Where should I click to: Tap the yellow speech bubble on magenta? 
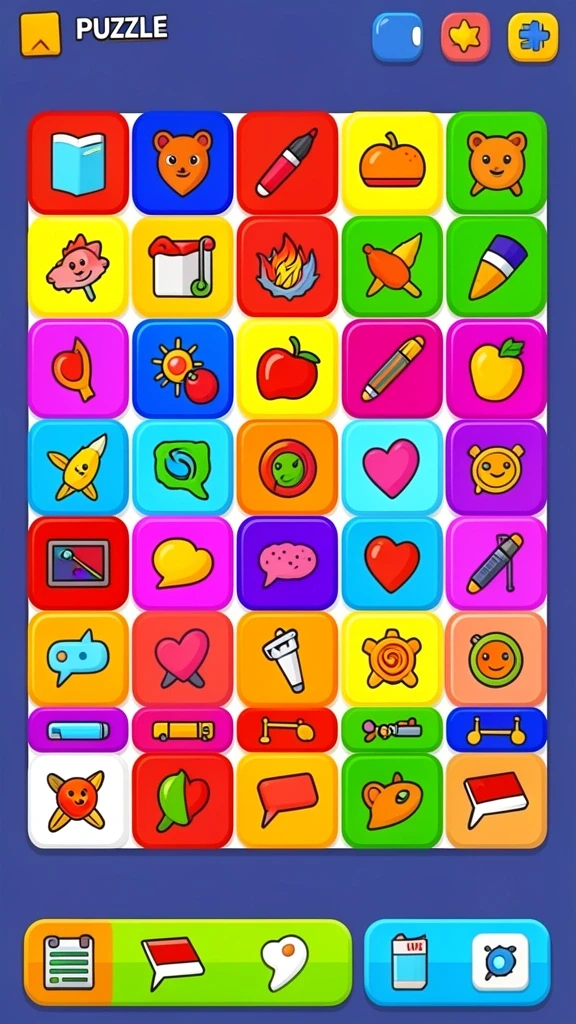tap(183, 564)
